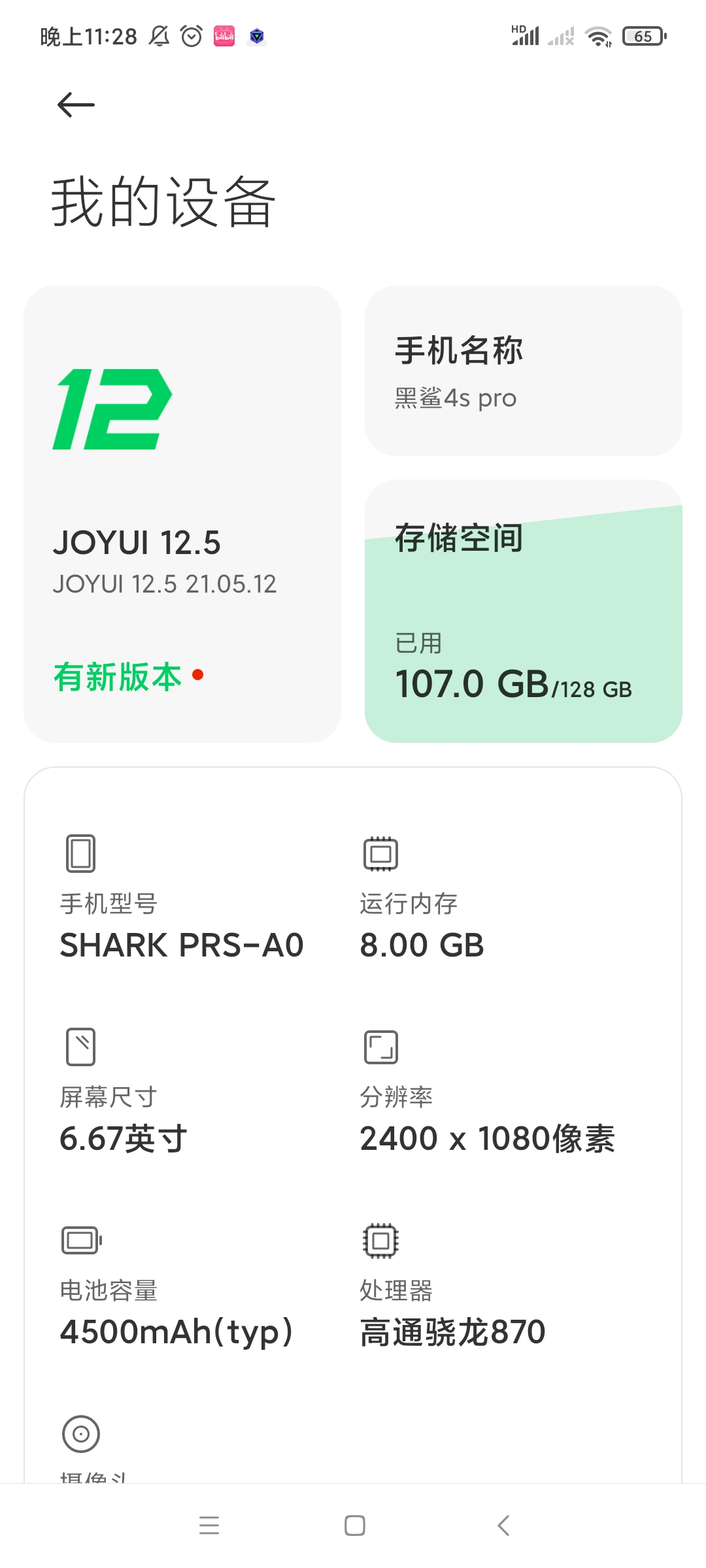This screenshot has height=1568, width=706.
Task: Open the 存储空间 storage card
Action: [x=523, y=611]
